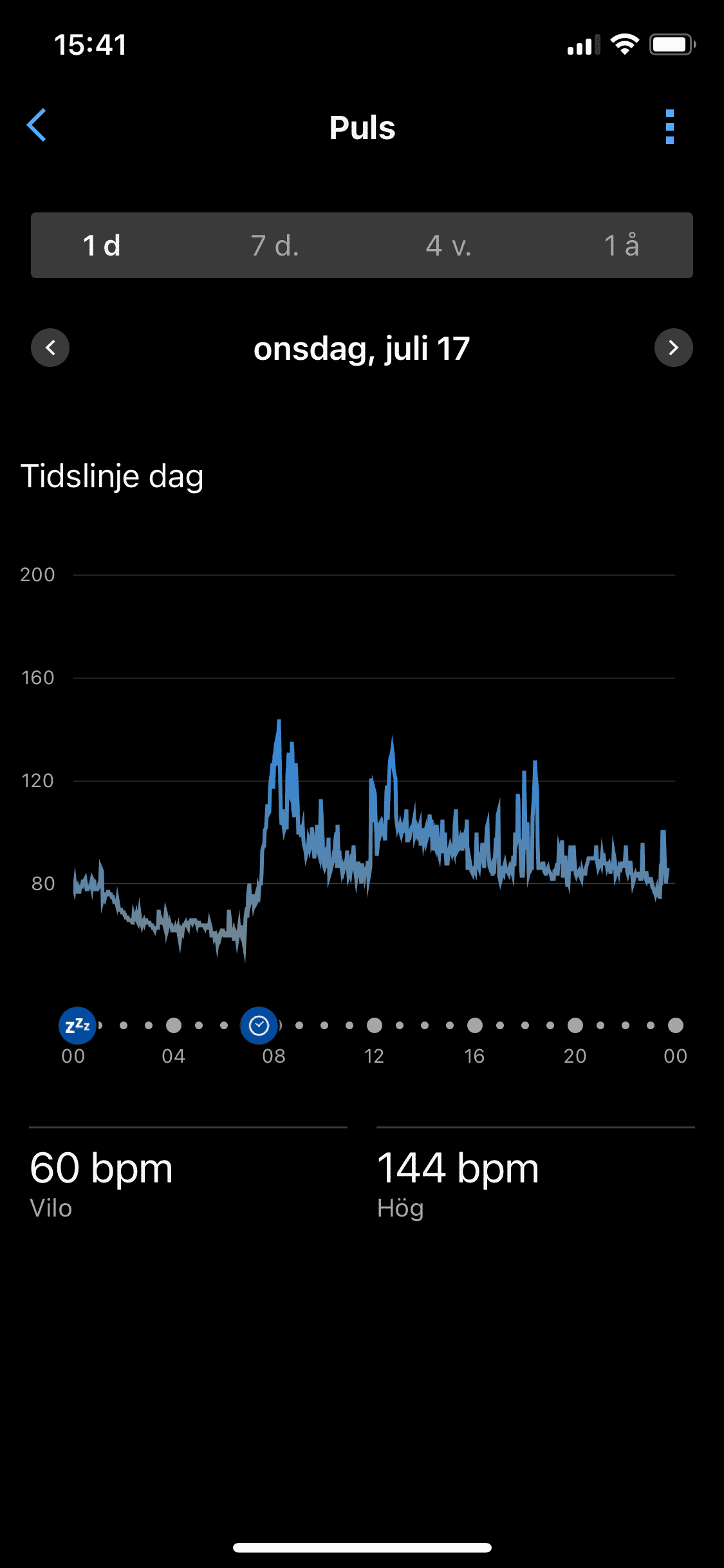The image size is (724, 1568).
Task: Go back from the Puls screen
Action: (37, 126)
